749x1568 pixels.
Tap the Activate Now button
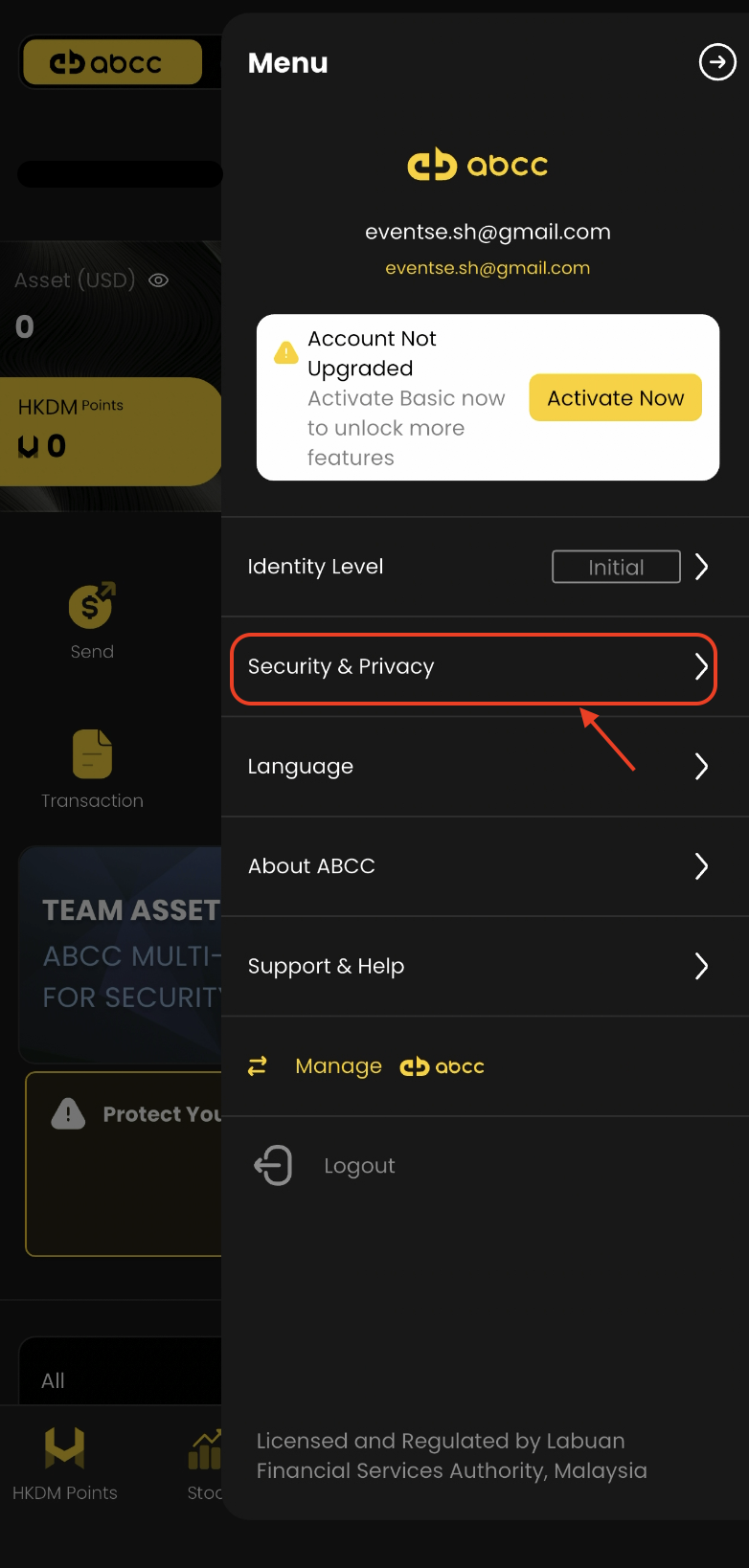click(x=615, y=398)
